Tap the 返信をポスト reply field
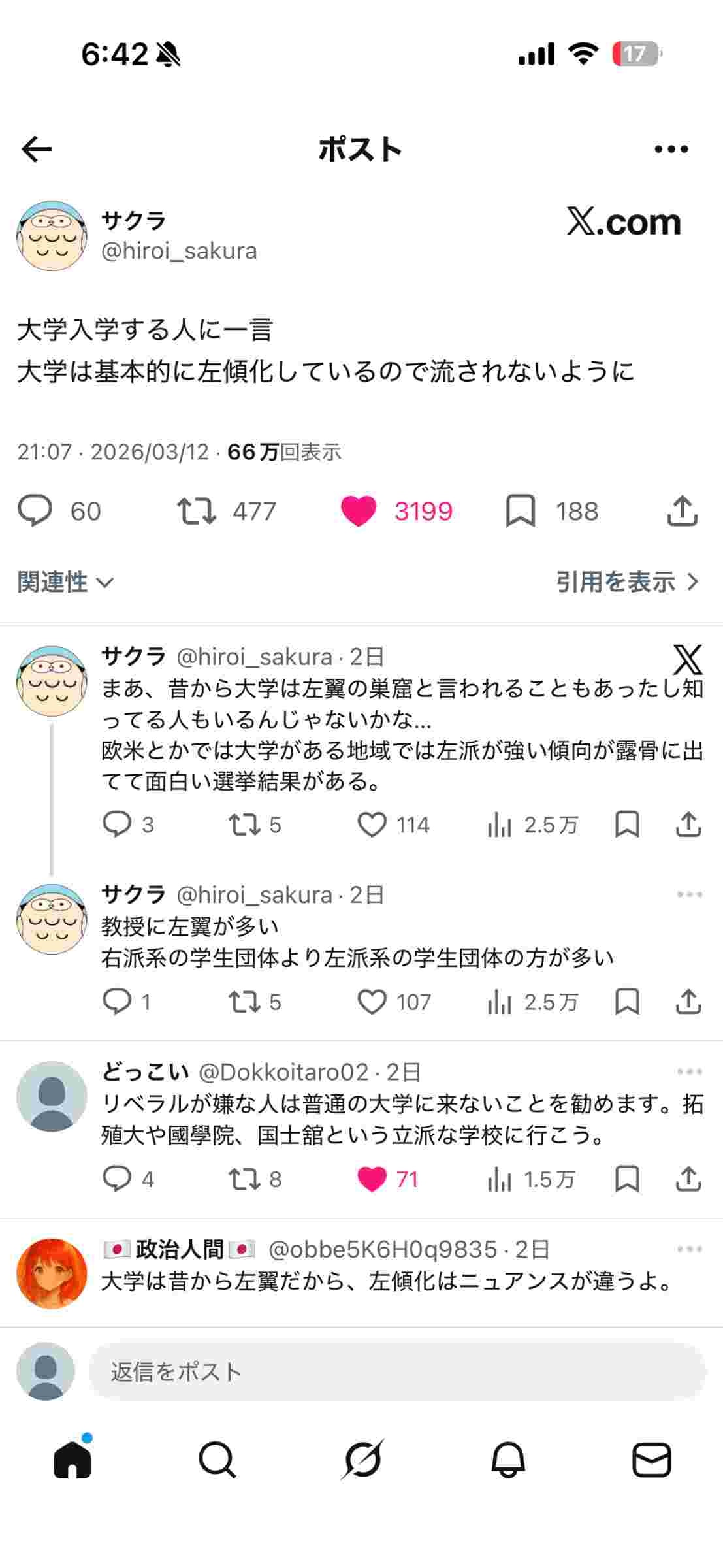This screenshot has height=1568, width=723. coord(397,1371)
